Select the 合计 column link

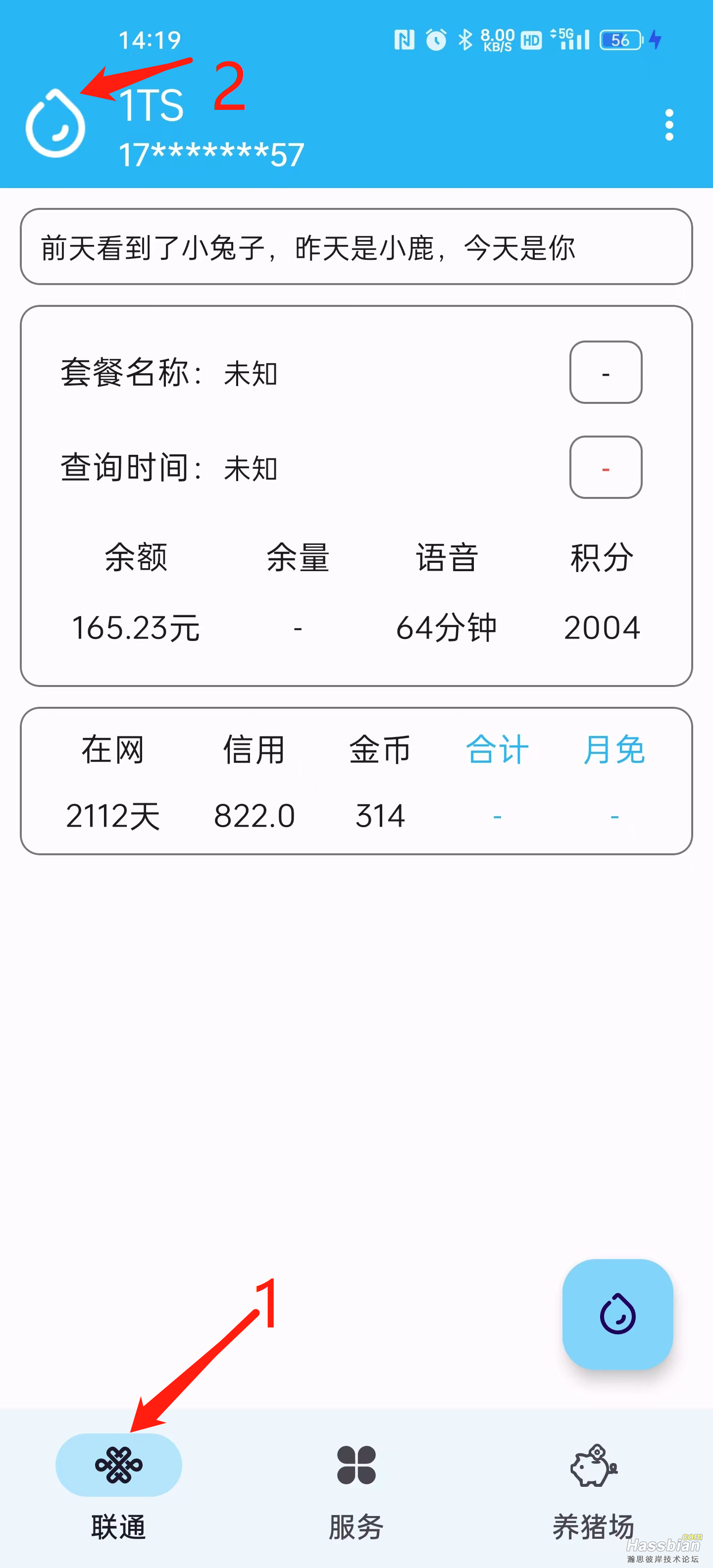(x=497, y=749)
